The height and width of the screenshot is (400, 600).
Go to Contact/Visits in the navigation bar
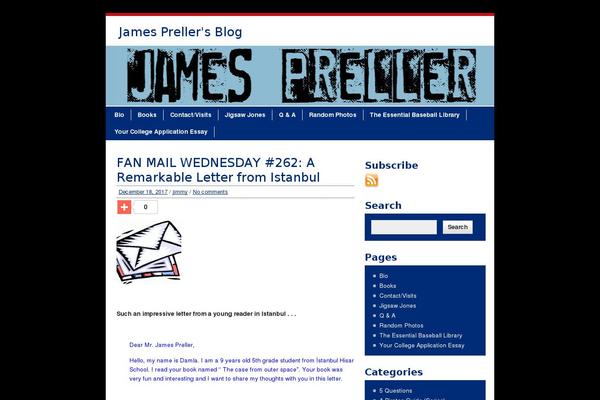190,115
